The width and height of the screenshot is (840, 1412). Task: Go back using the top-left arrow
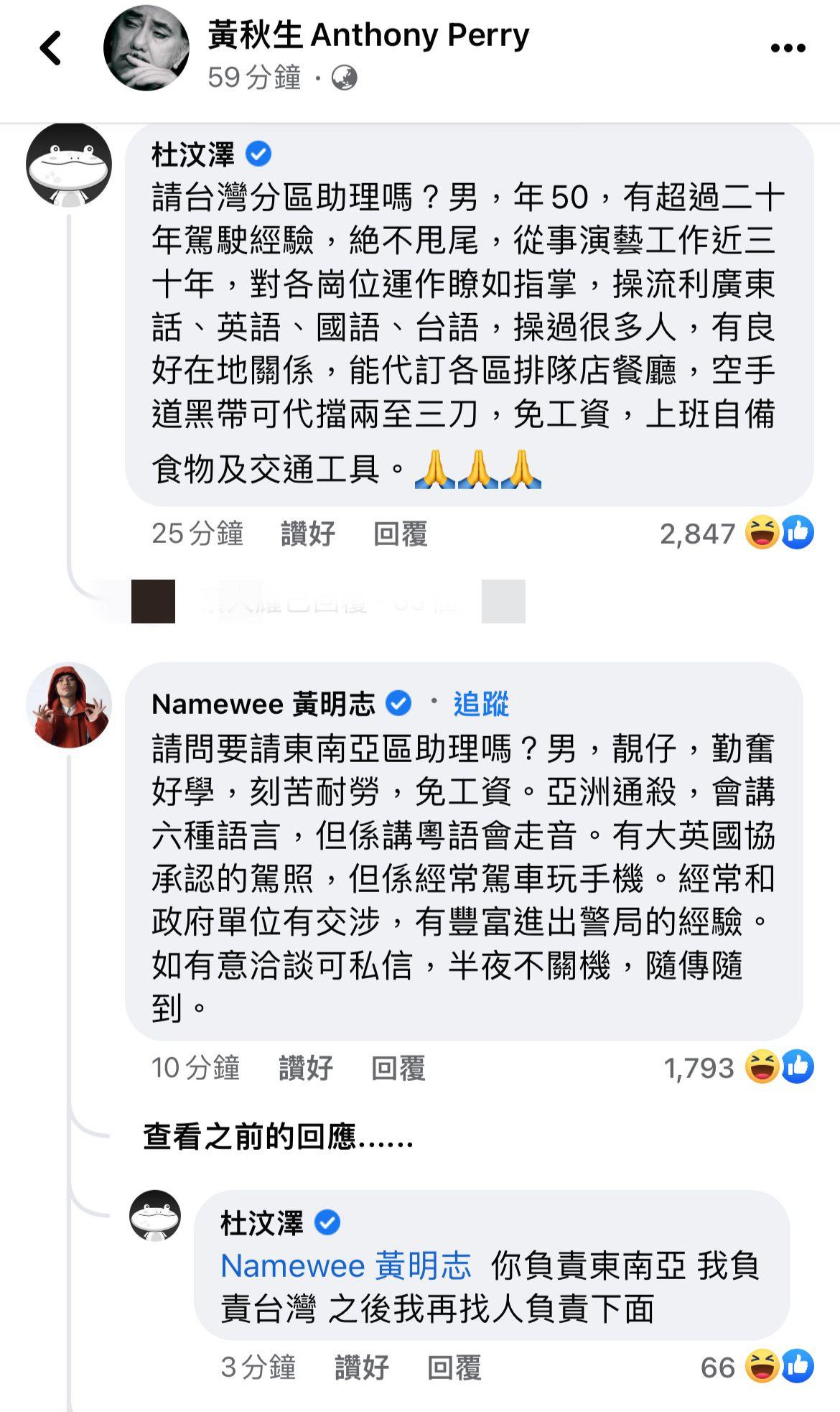tap(51, 49)
